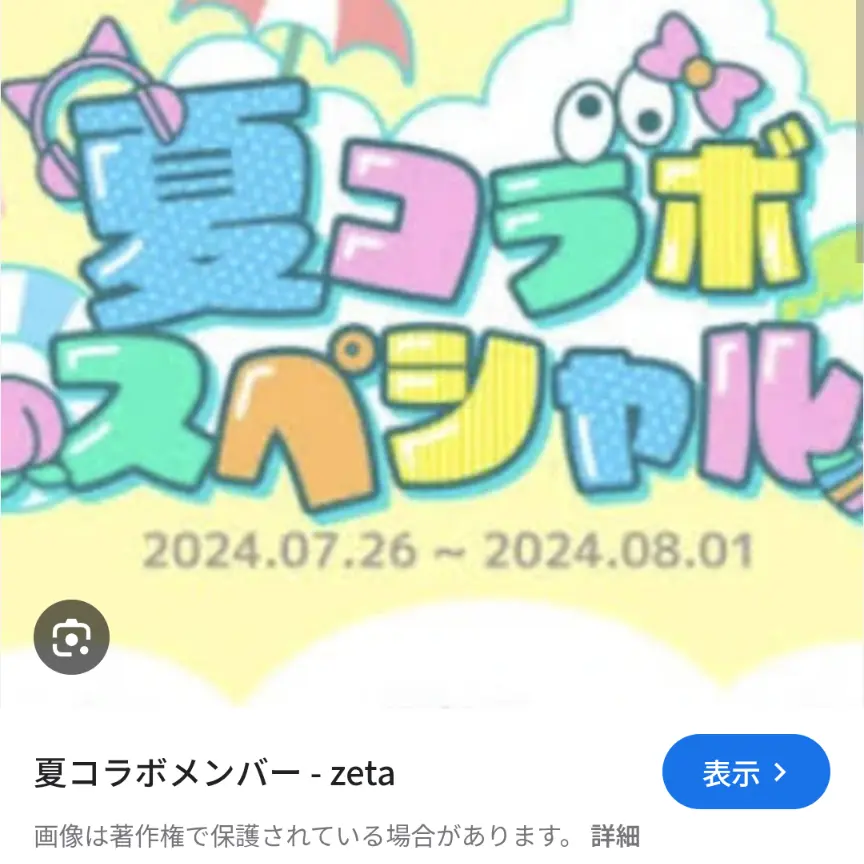Tap the blue 表示 button

click(x=746, y=772)
